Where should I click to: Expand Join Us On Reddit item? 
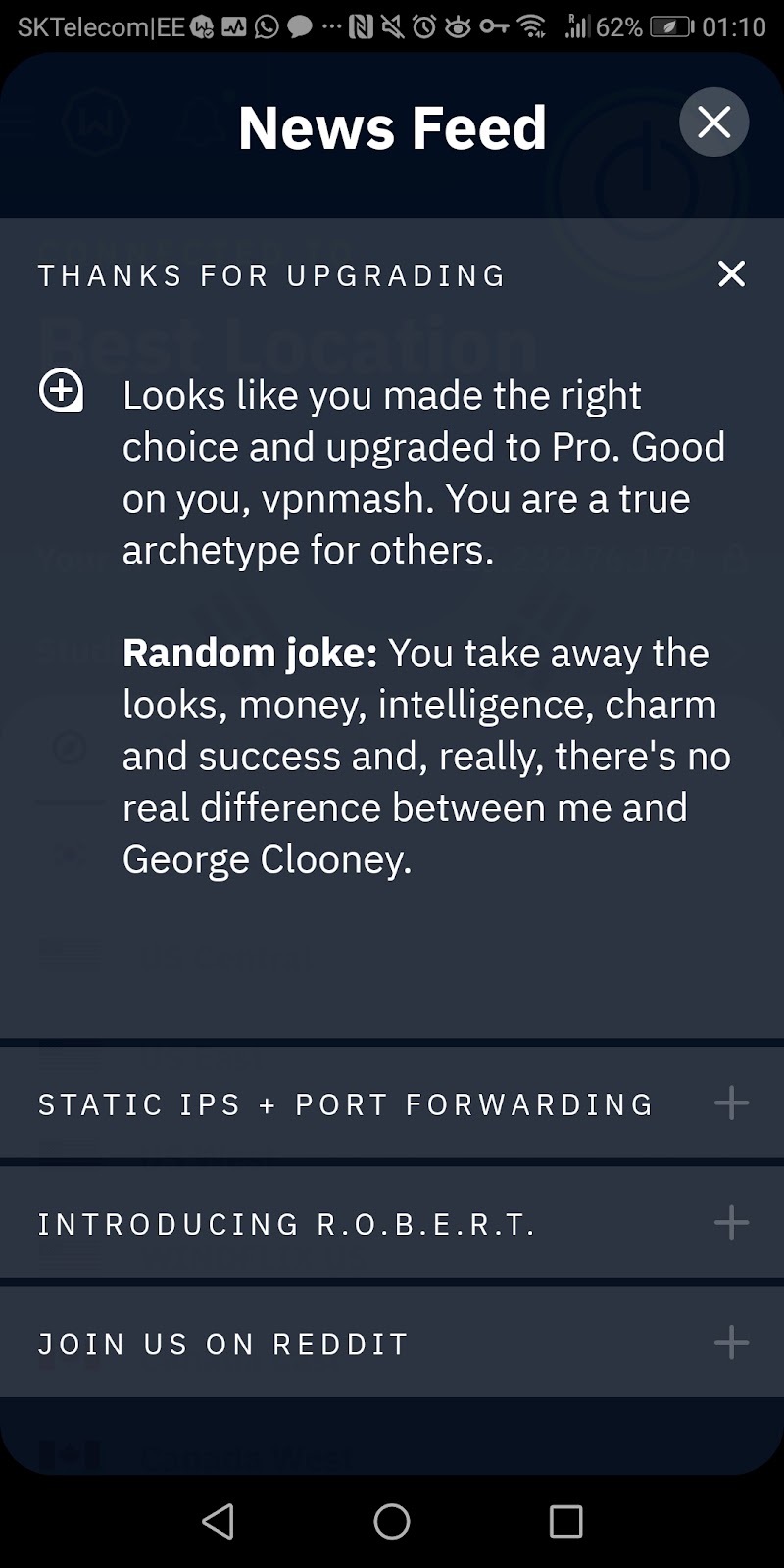[731, 1343]
